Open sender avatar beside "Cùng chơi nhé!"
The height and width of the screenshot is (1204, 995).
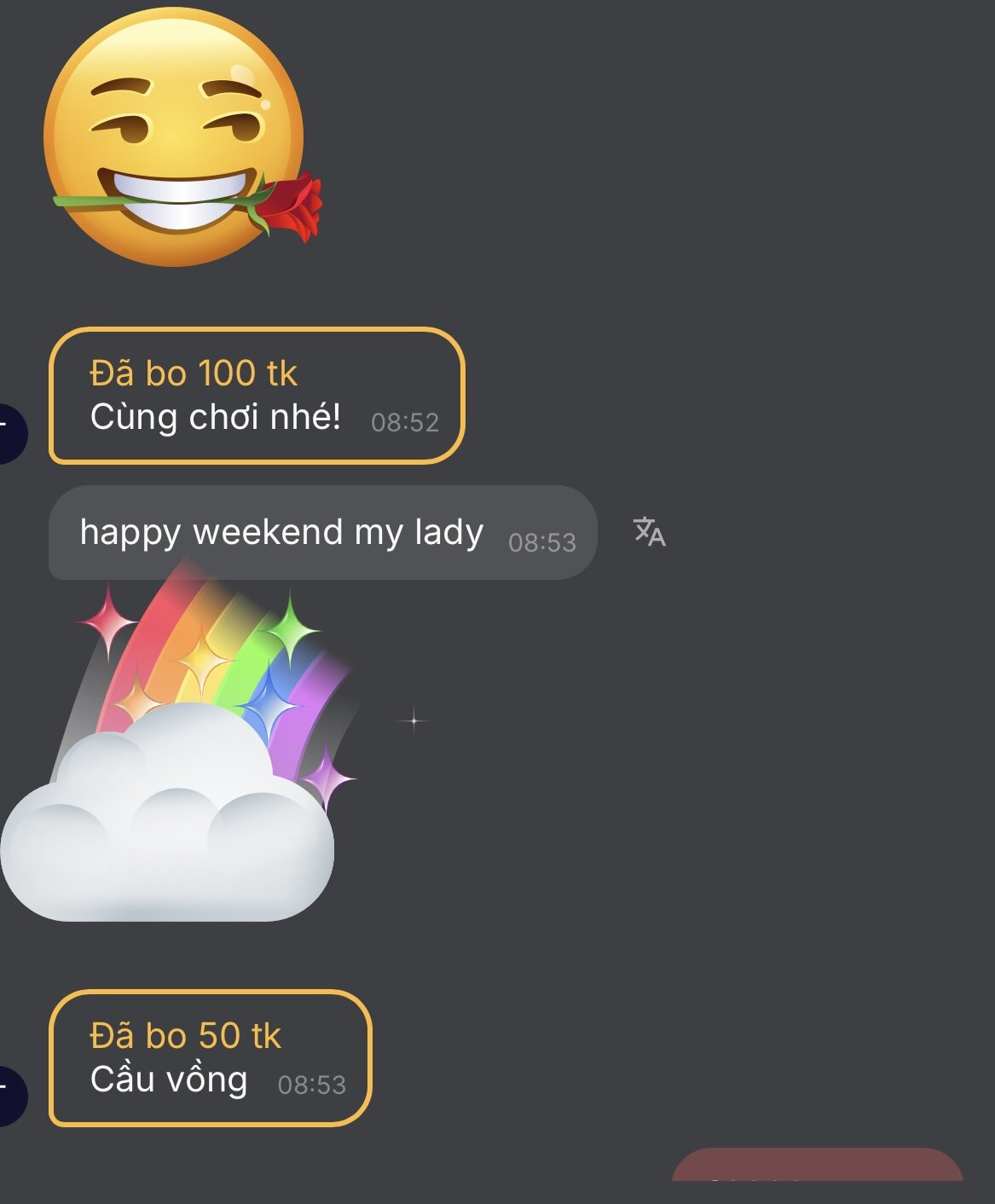pyautogui.click(x=10, y=434)
